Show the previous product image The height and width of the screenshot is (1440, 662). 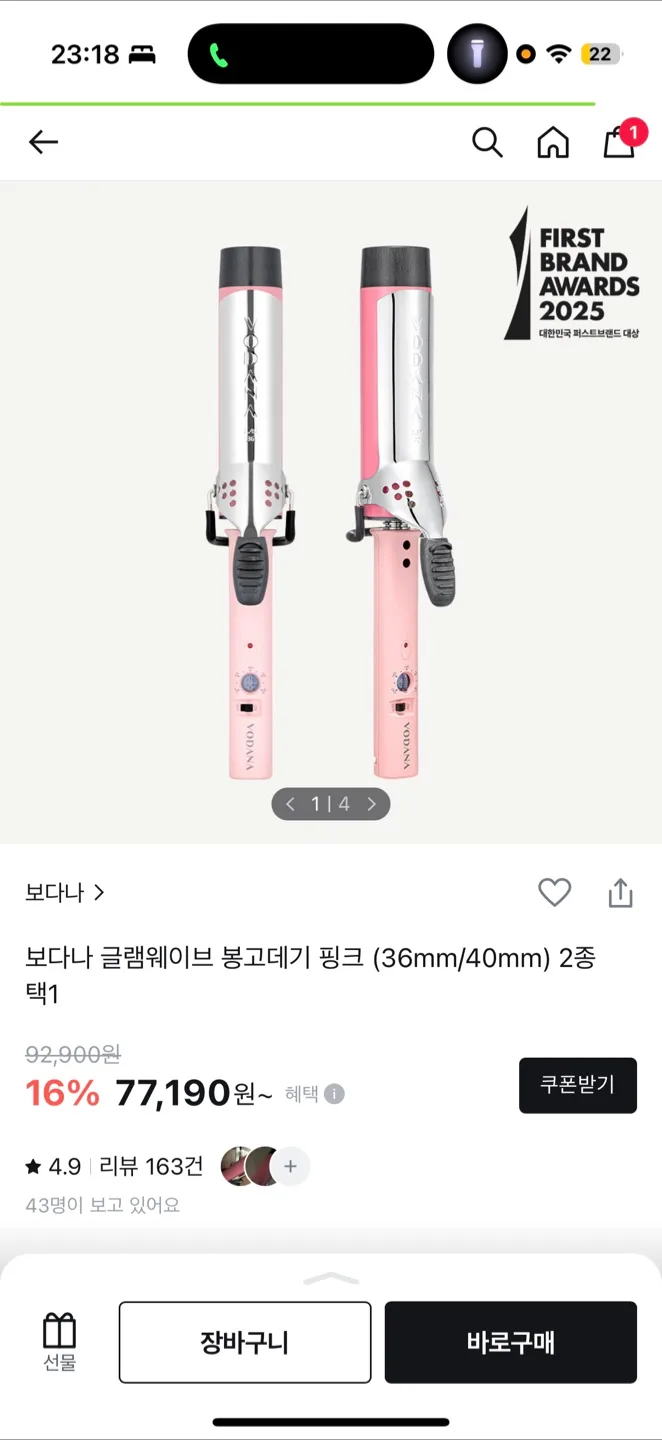(291, 804)
